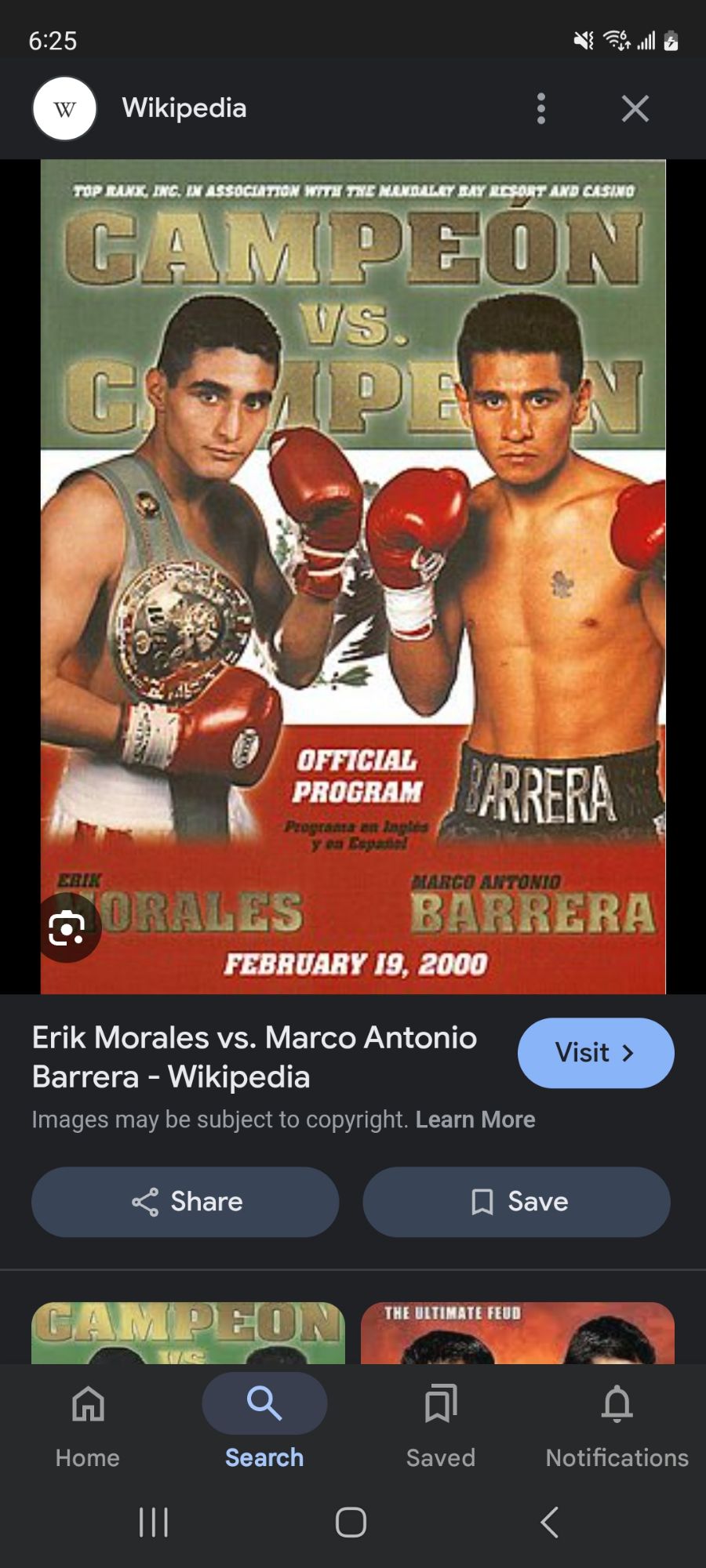
Task: Share this image
Action: pyautogui.click(x=185, y=1202)
